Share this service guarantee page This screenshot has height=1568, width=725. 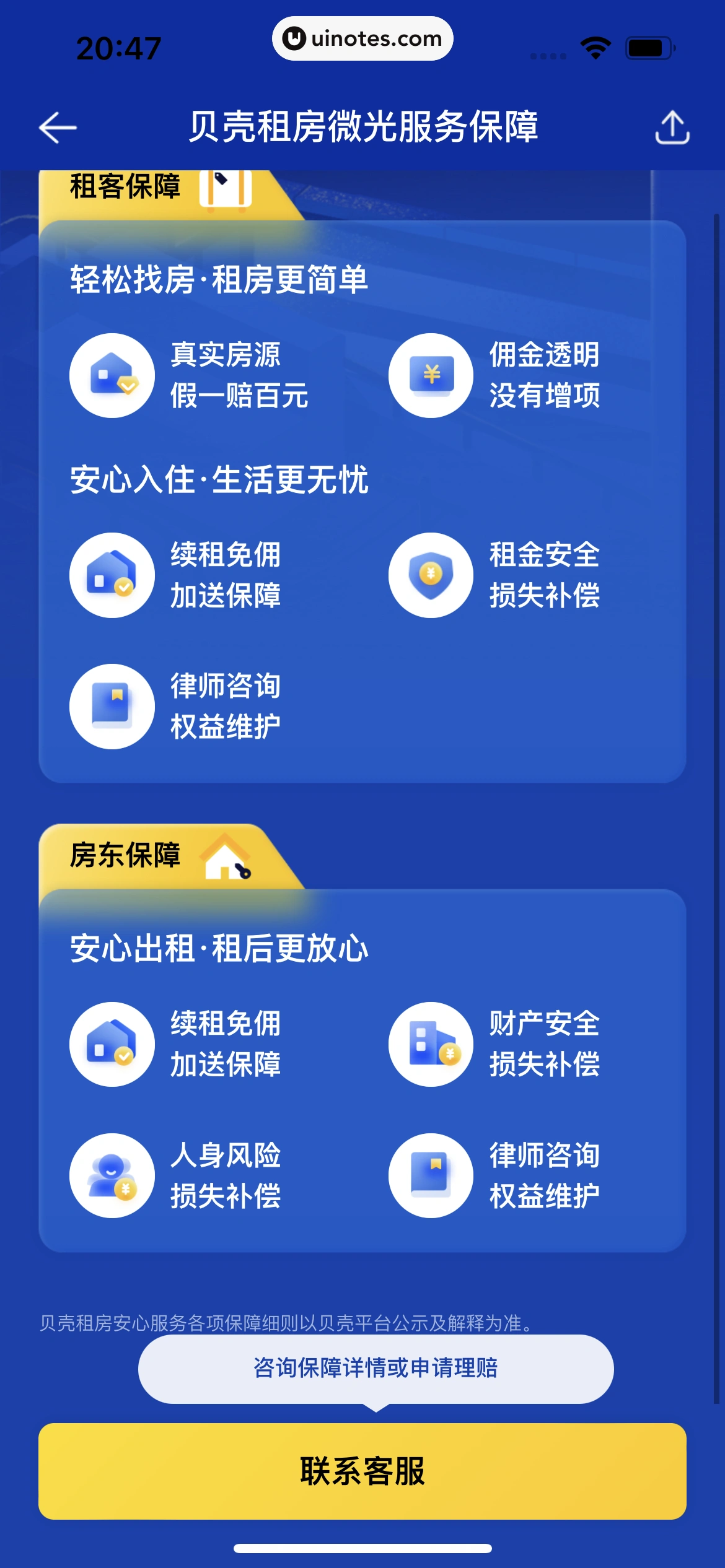click(x=672, y=128)
